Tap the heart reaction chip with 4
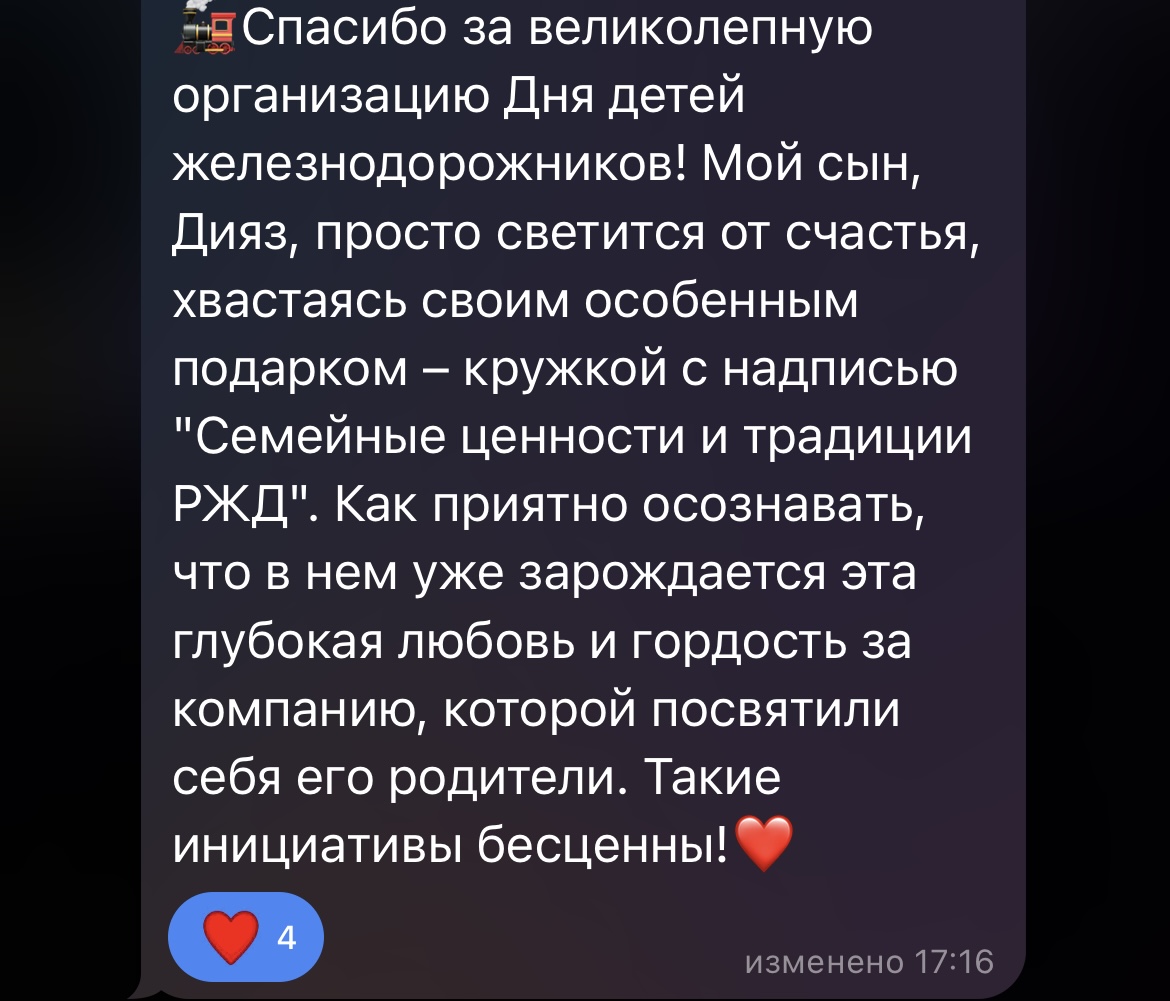Image resolution: width=1170 pixels, height=1001 pixels. (x=246, y=938)
